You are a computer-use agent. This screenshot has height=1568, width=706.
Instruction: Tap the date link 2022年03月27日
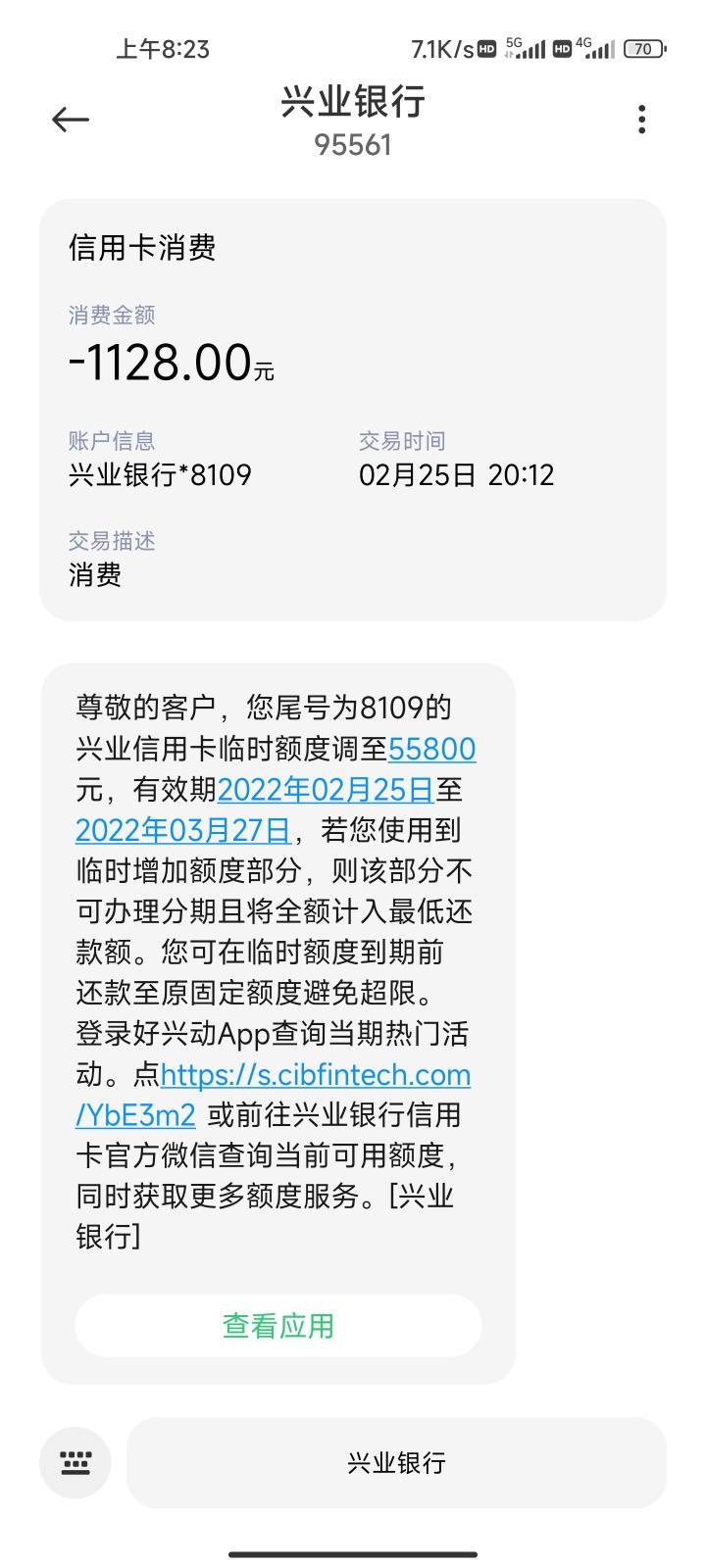pyautogui.click(x=183, y=831)
